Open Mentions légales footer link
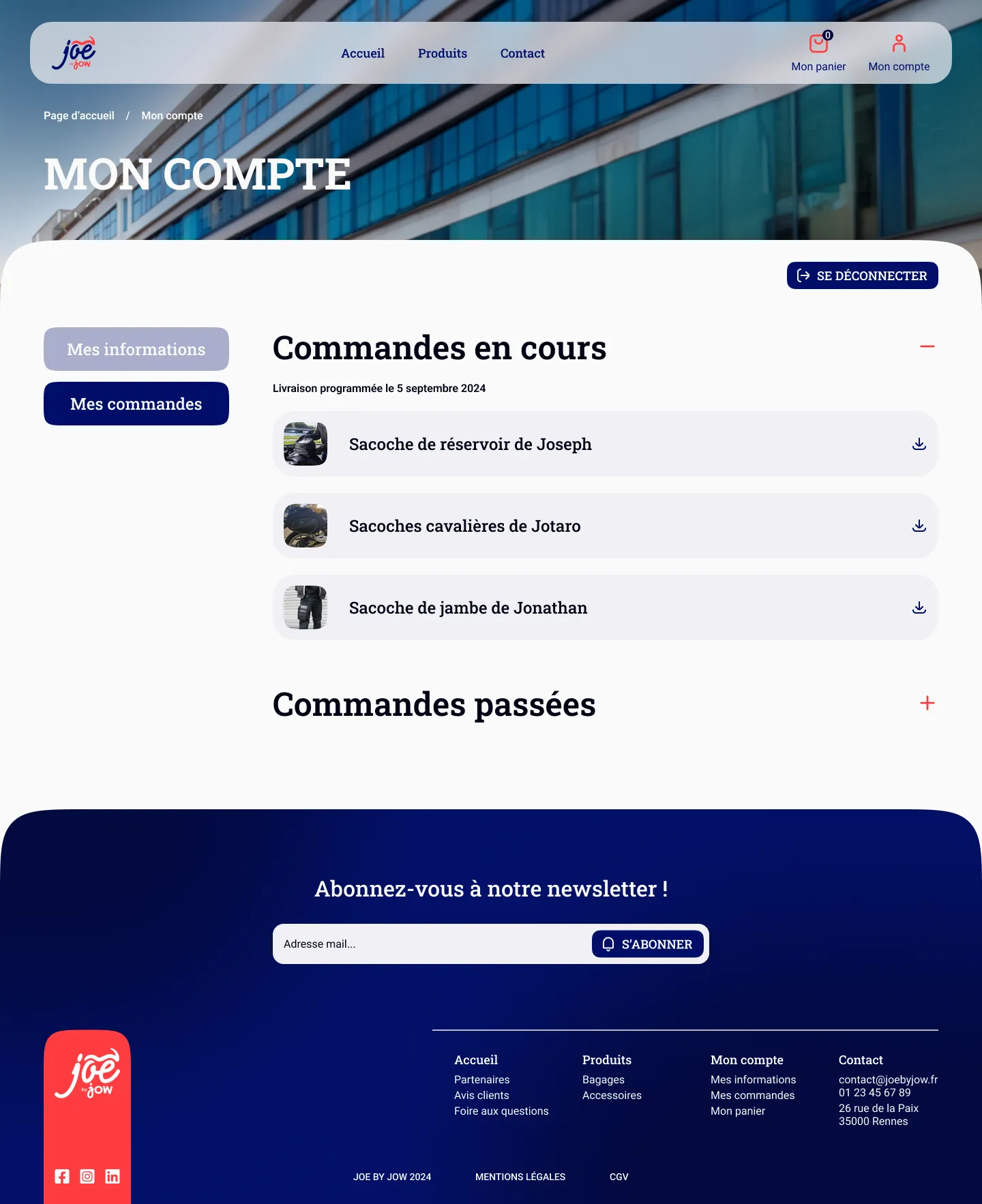The width and height of the screenshot is (982, 1204). coord(520,1177)
